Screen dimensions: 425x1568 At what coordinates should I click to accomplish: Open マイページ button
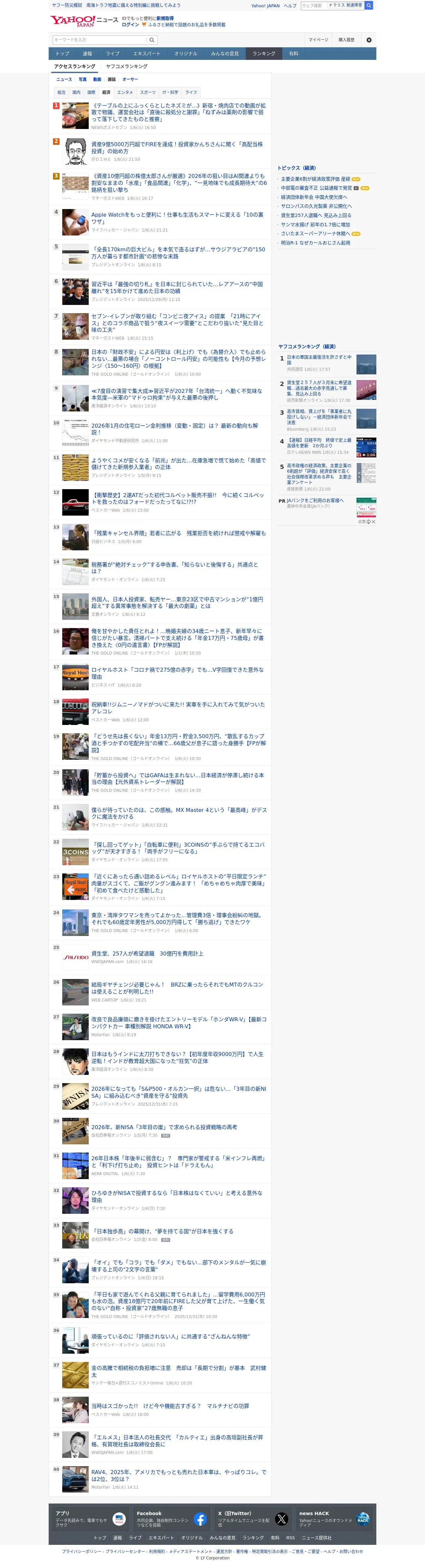tap(318, 40)
